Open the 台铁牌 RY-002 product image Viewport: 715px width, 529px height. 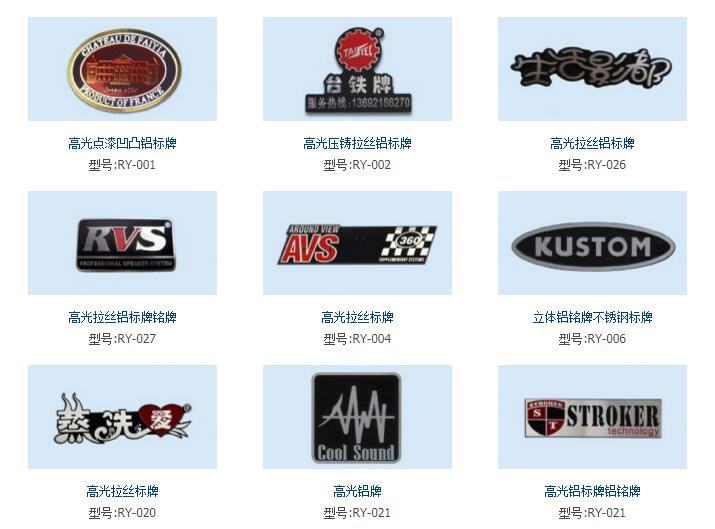point(358,69)
